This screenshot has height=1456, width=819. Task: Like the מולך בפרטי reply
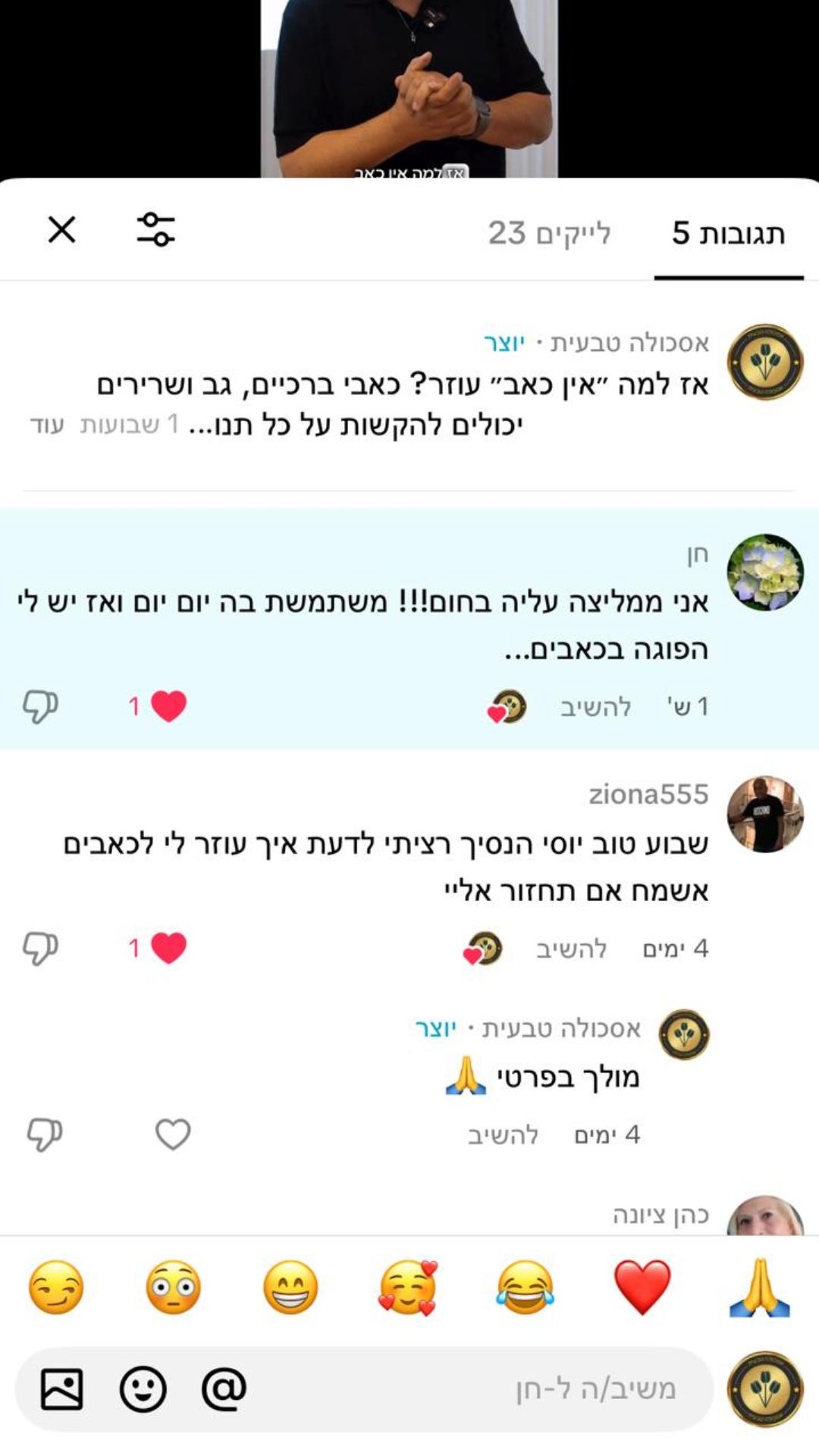[173, 1134]
